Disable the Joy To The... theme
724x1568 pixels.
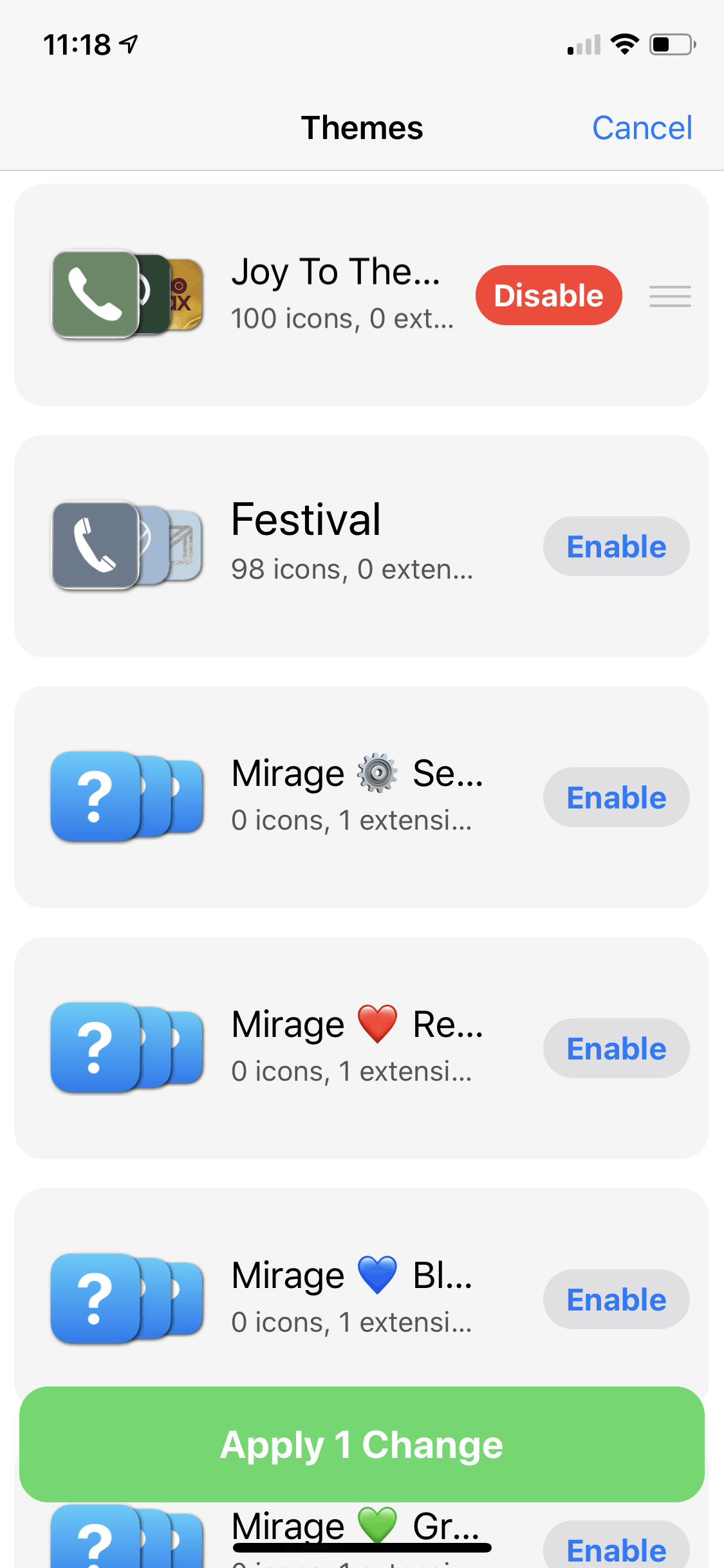(x=549, y=295)
